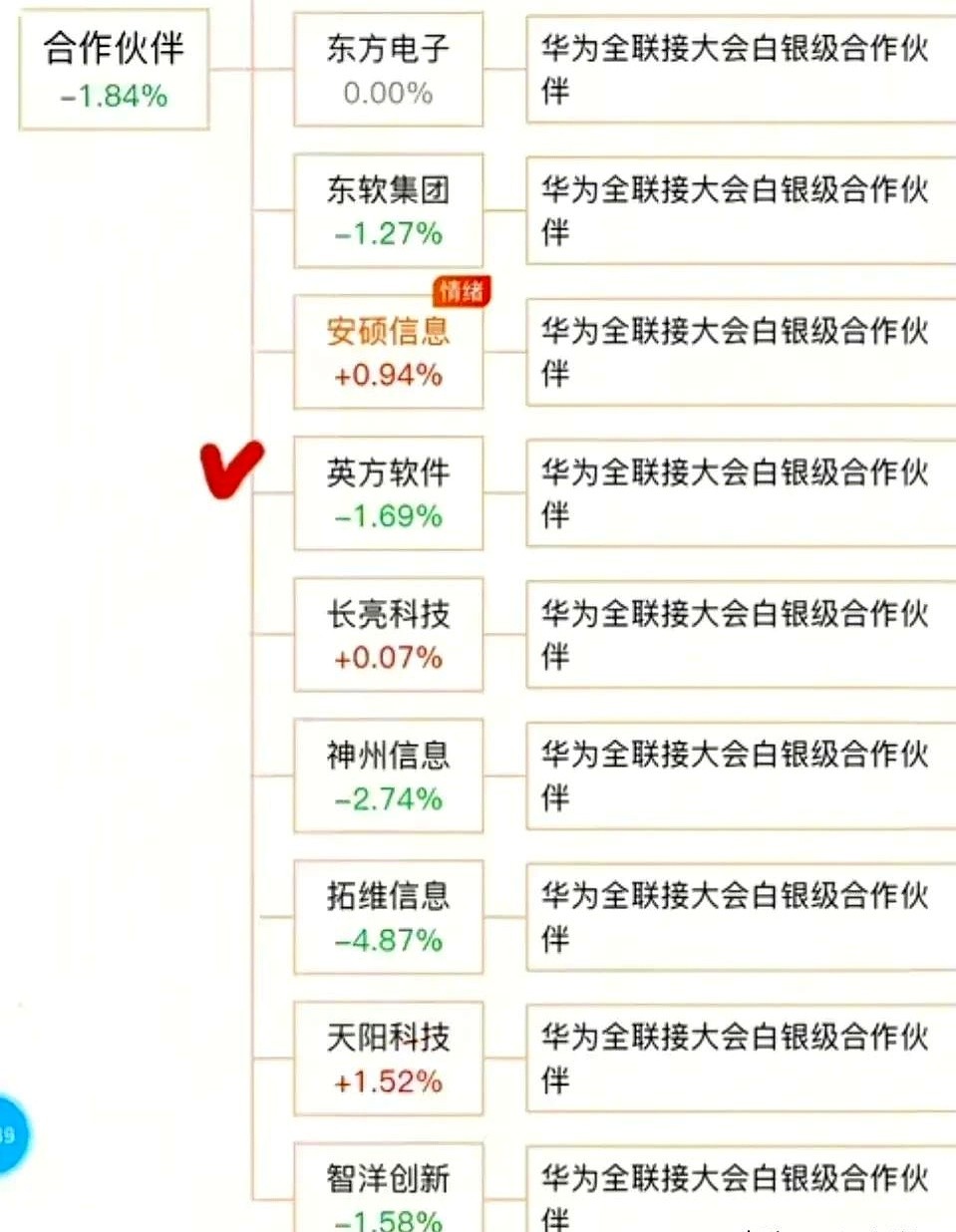The width and height of the screenshot is (956, 1232).
Task: Select the 东软集团 stock node
Action: point(388,210)
